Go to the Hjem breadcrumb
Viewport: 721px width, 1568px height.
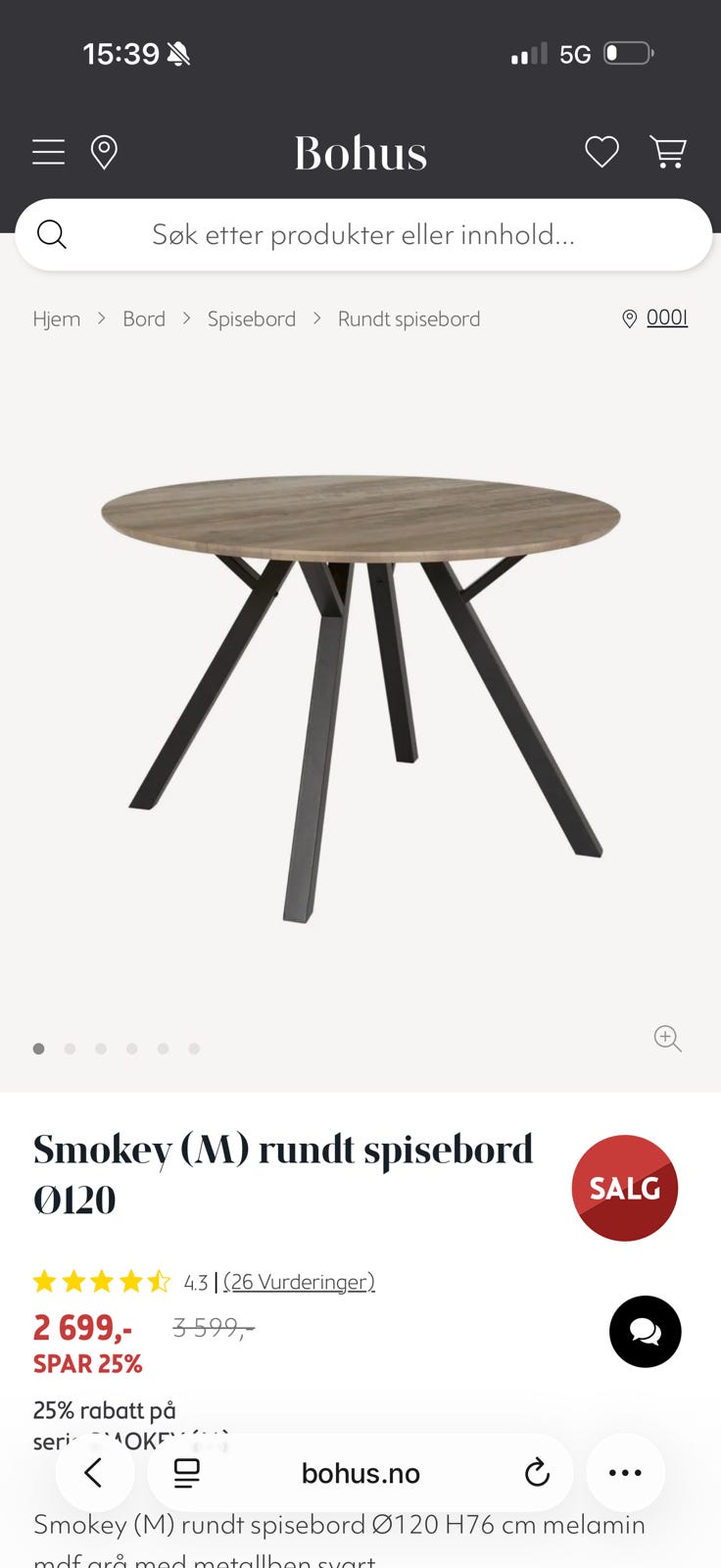tap(57, 318)
